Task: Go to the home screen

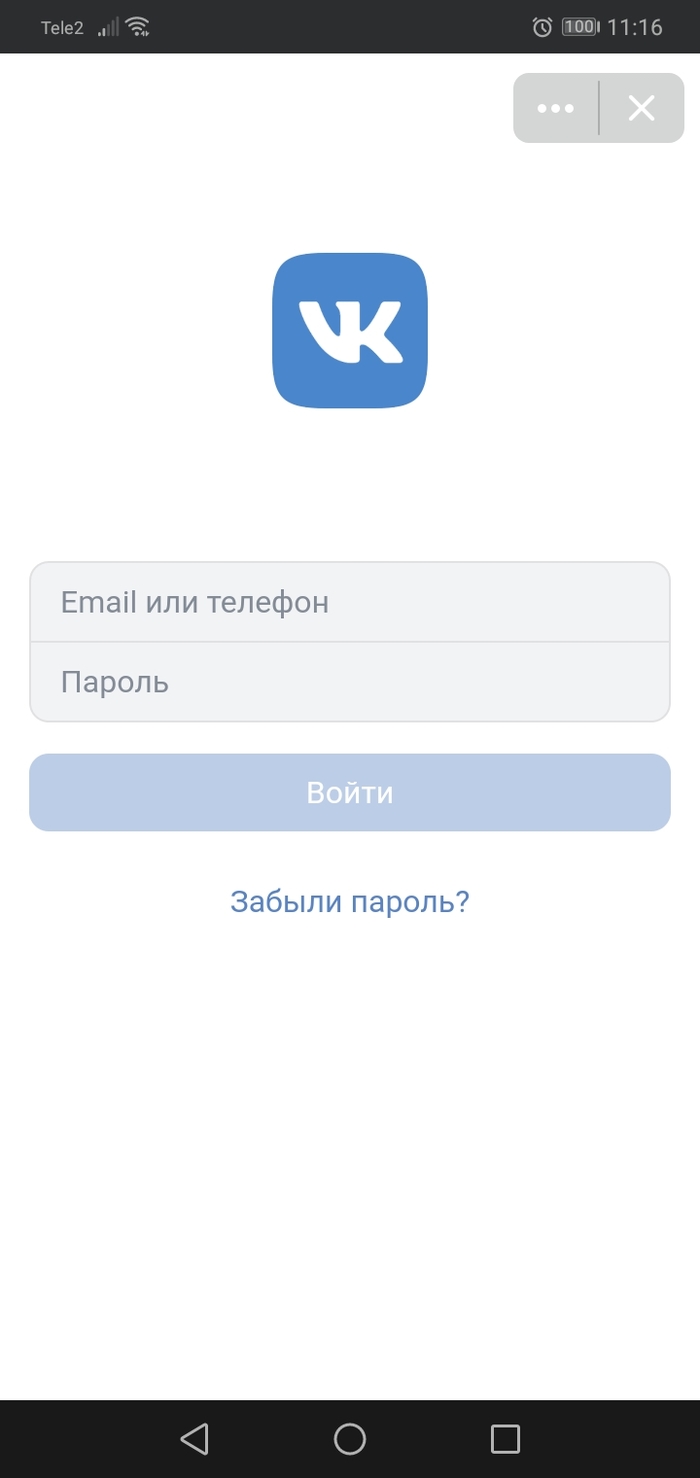Action: click(349, 1438)
